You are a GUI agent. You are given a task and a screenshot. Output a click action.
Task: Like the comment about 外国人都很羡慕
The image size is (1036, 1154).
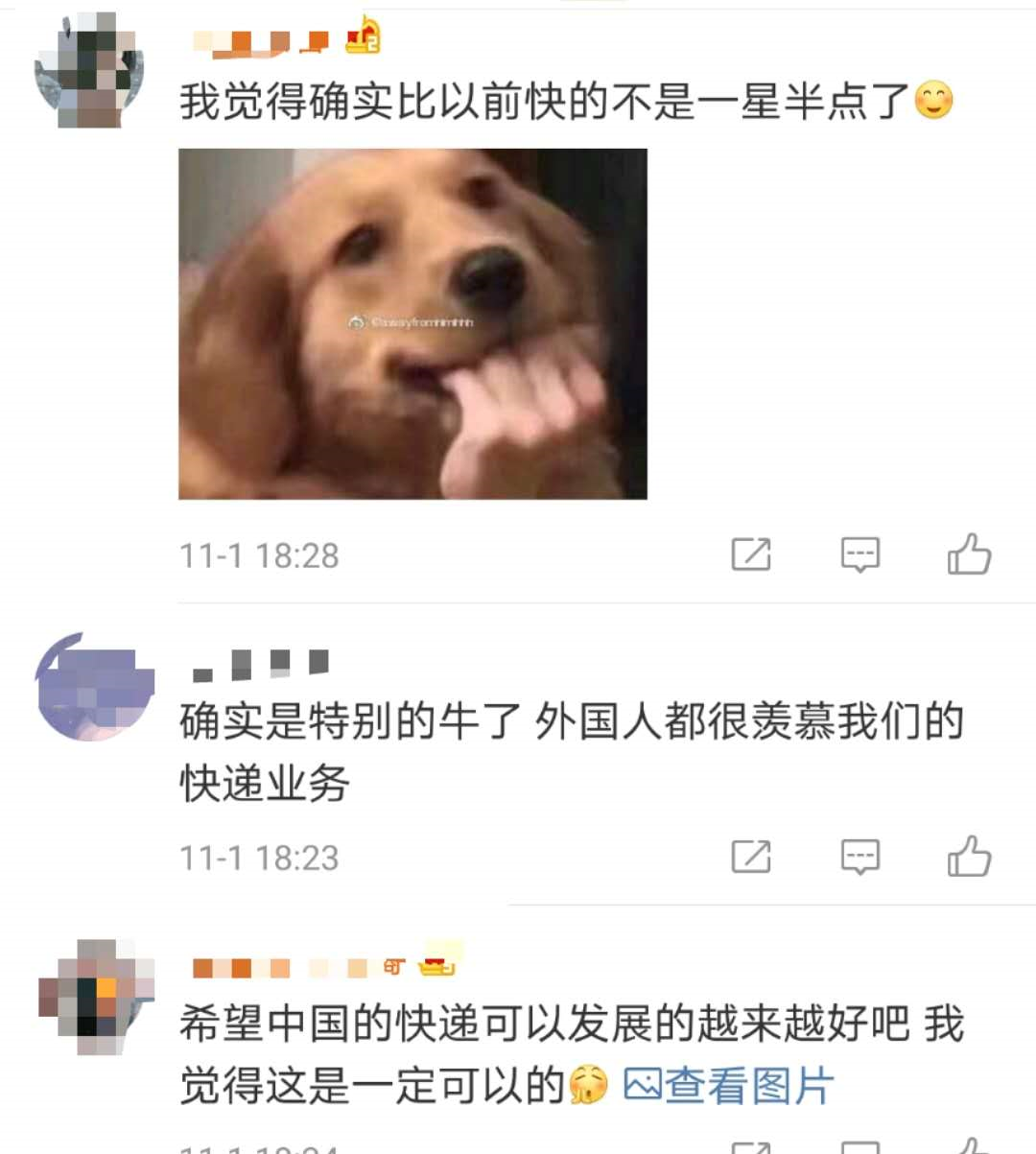point(969,857)
